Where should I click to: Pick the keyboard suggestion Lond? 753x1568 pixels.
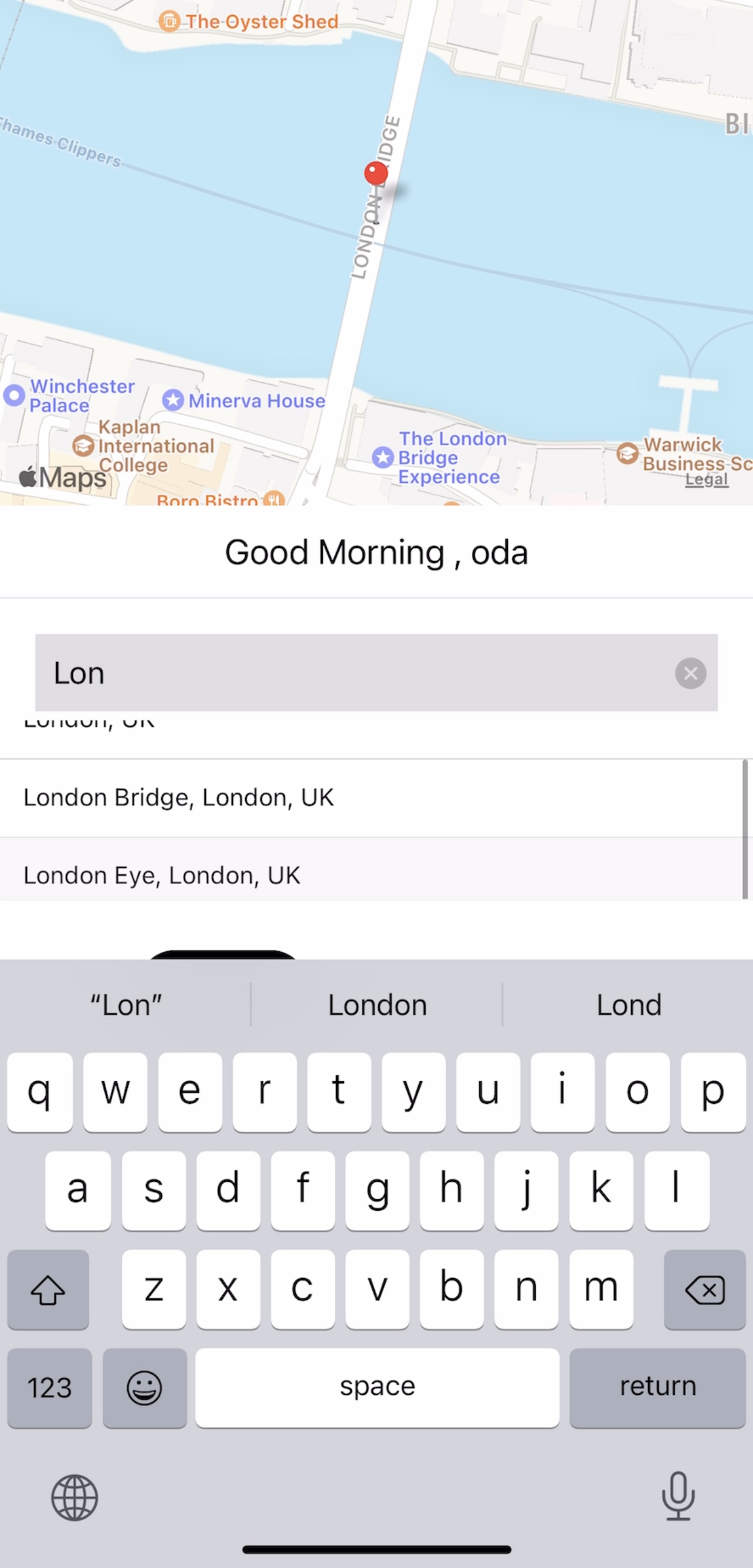(x=627, y=1005)
